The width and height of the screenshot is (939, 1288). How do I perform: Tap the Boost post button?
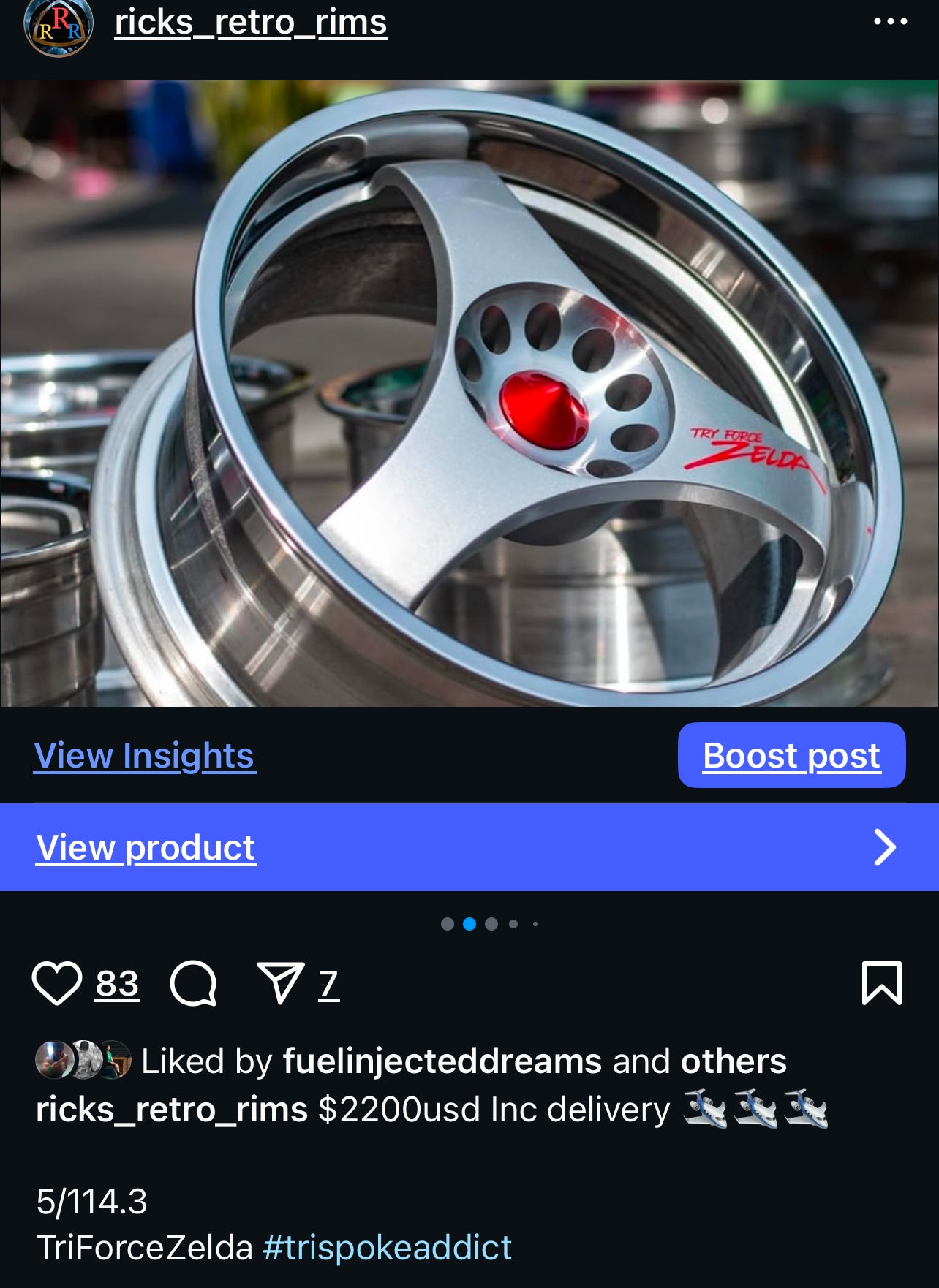791,756
